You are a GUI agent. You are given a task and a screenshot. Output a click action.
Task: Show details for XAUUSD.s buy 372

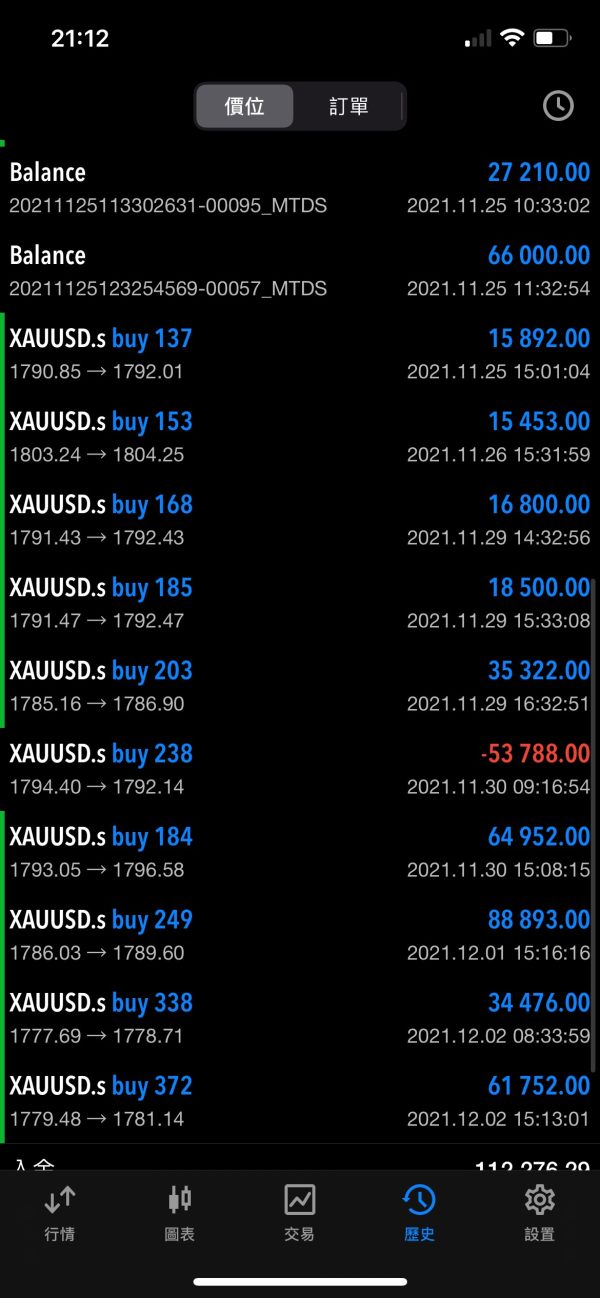coord(300,1101)
